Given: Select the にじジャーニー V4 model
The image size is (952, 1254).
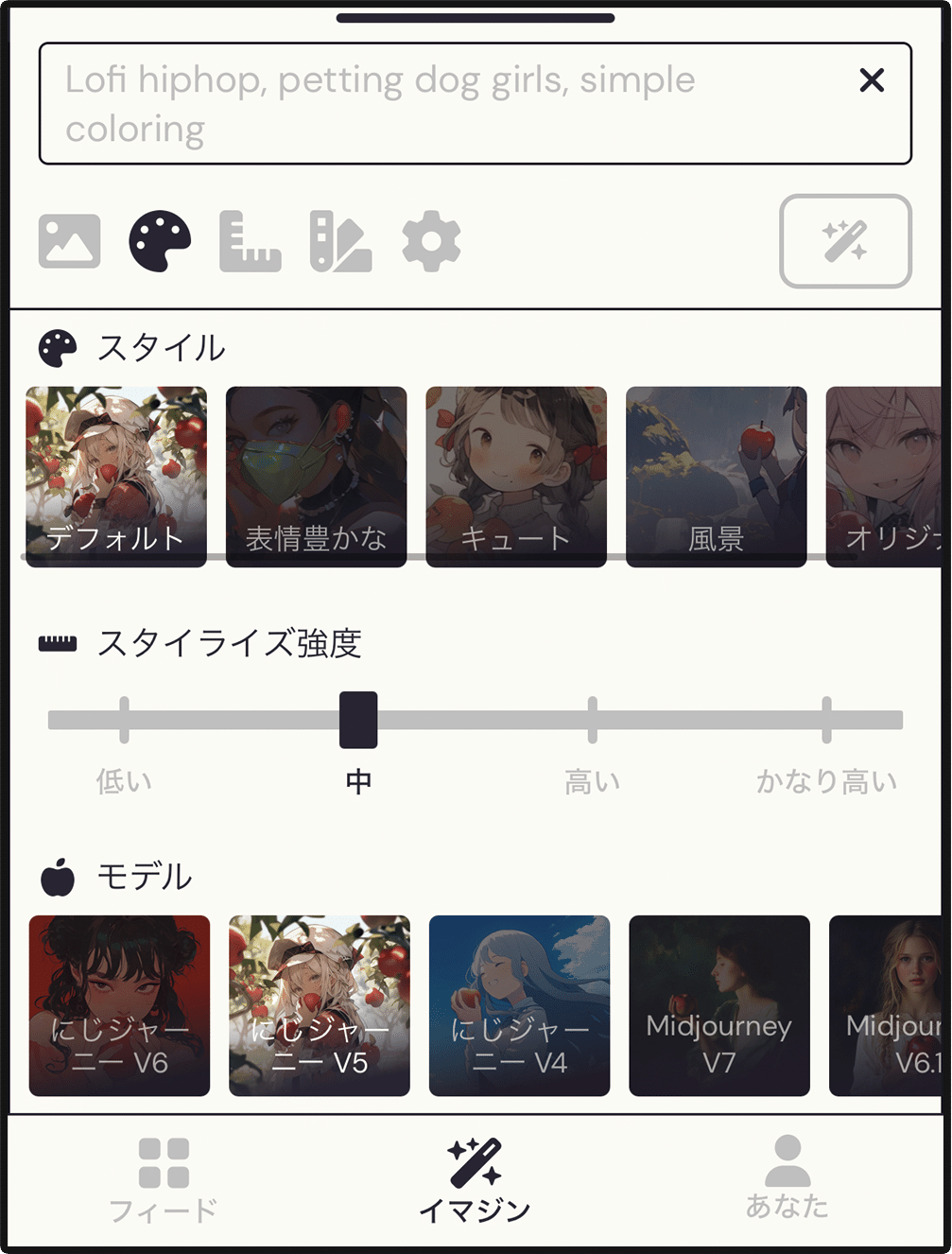Looking at the screenshot, I should tap(519, 1005).
